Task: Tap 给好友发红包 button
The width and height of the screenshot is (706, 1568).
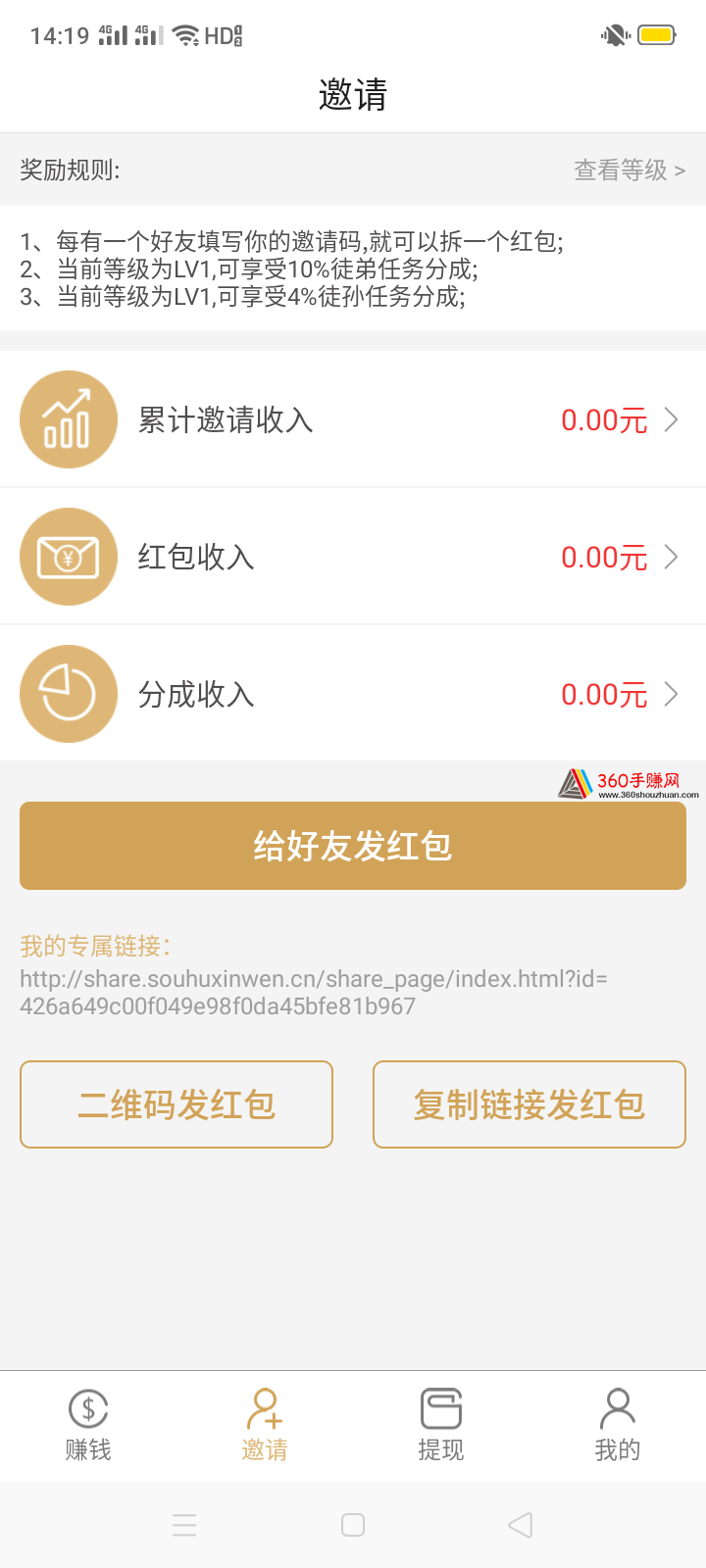Action: 353,846
